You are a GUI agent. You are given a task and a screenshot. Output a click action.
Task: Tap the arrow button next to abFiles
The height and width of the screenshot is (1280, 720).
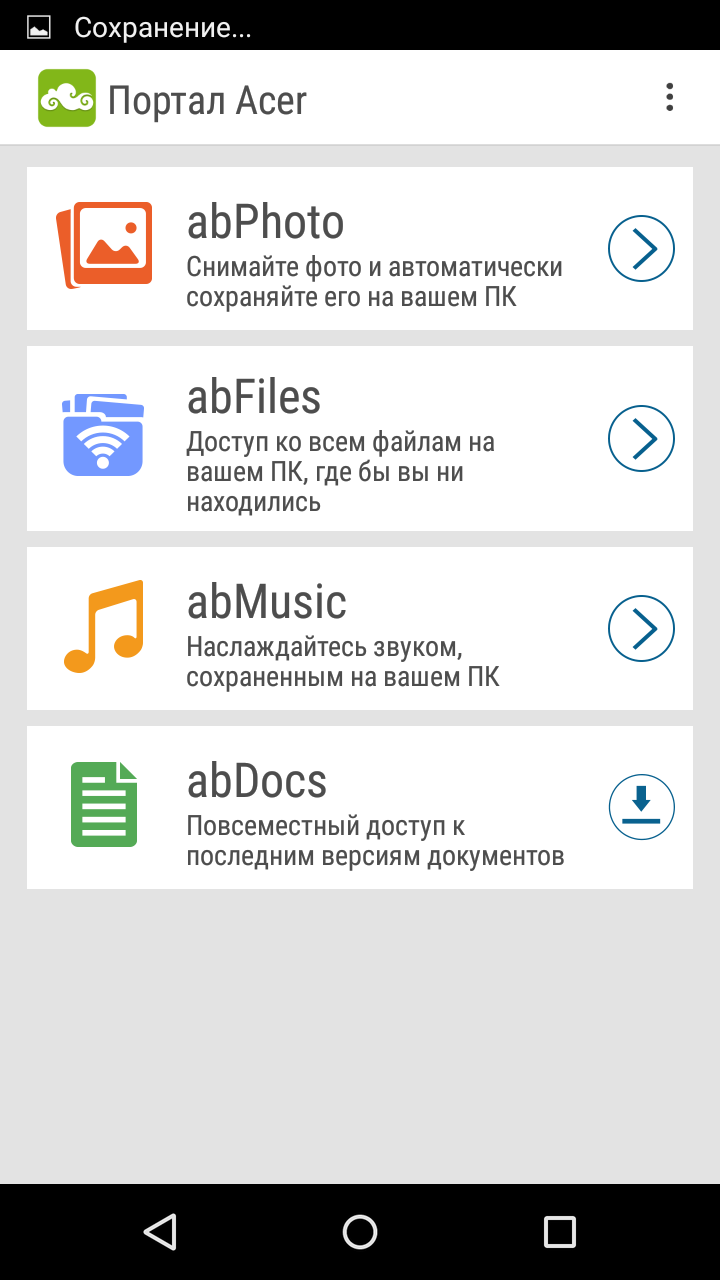pos(641,438)
